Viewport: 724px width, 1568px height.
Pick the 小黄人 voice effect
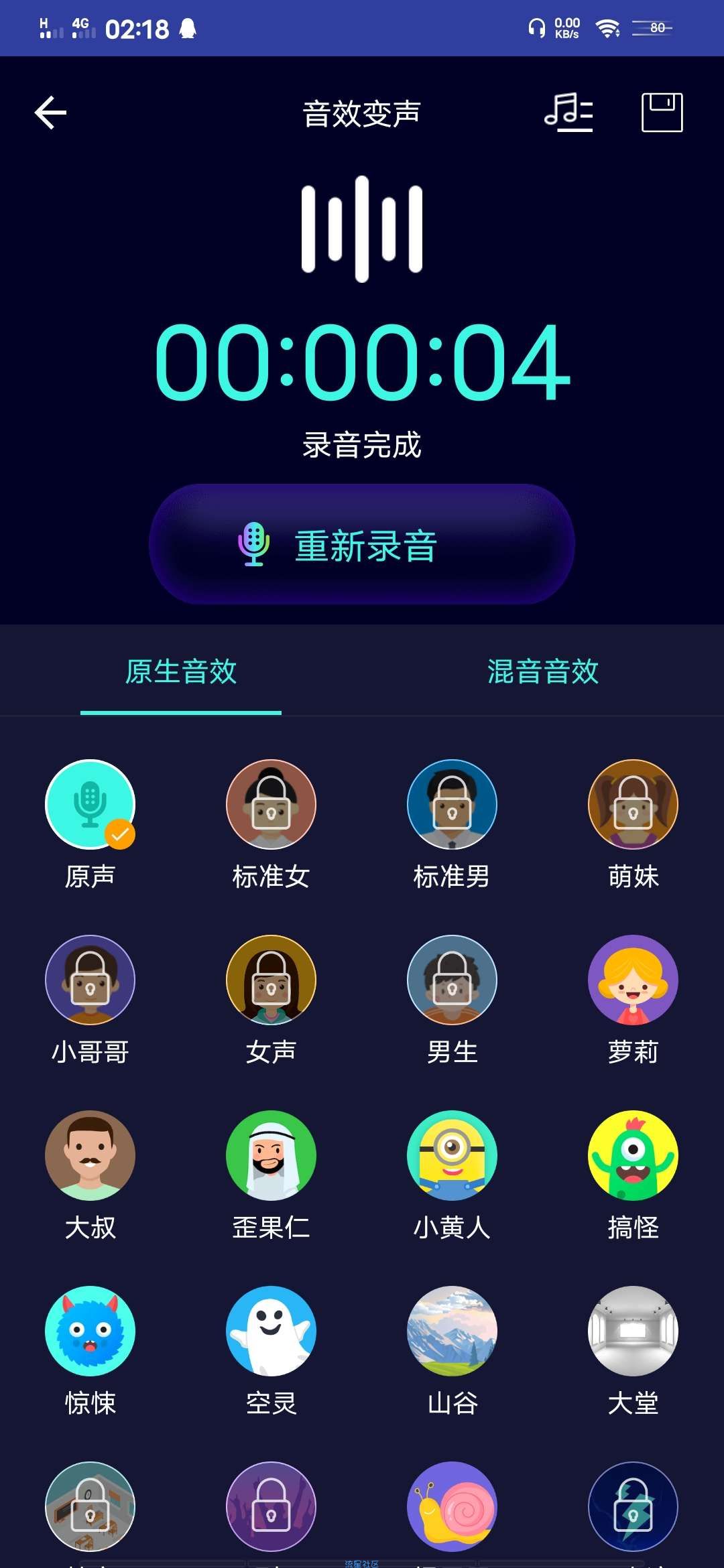tap(452, 1156)
